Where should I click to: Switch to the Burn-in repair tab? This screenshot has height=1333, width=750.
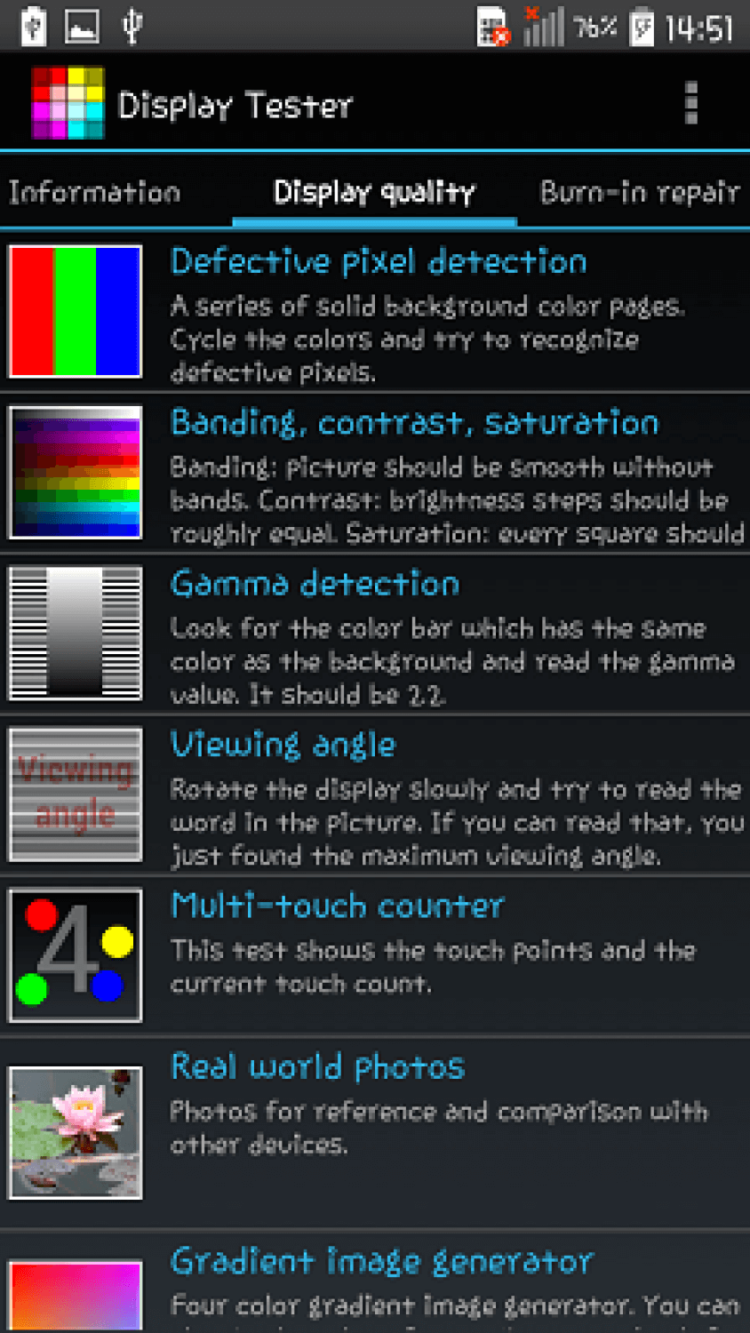[640, 192]
